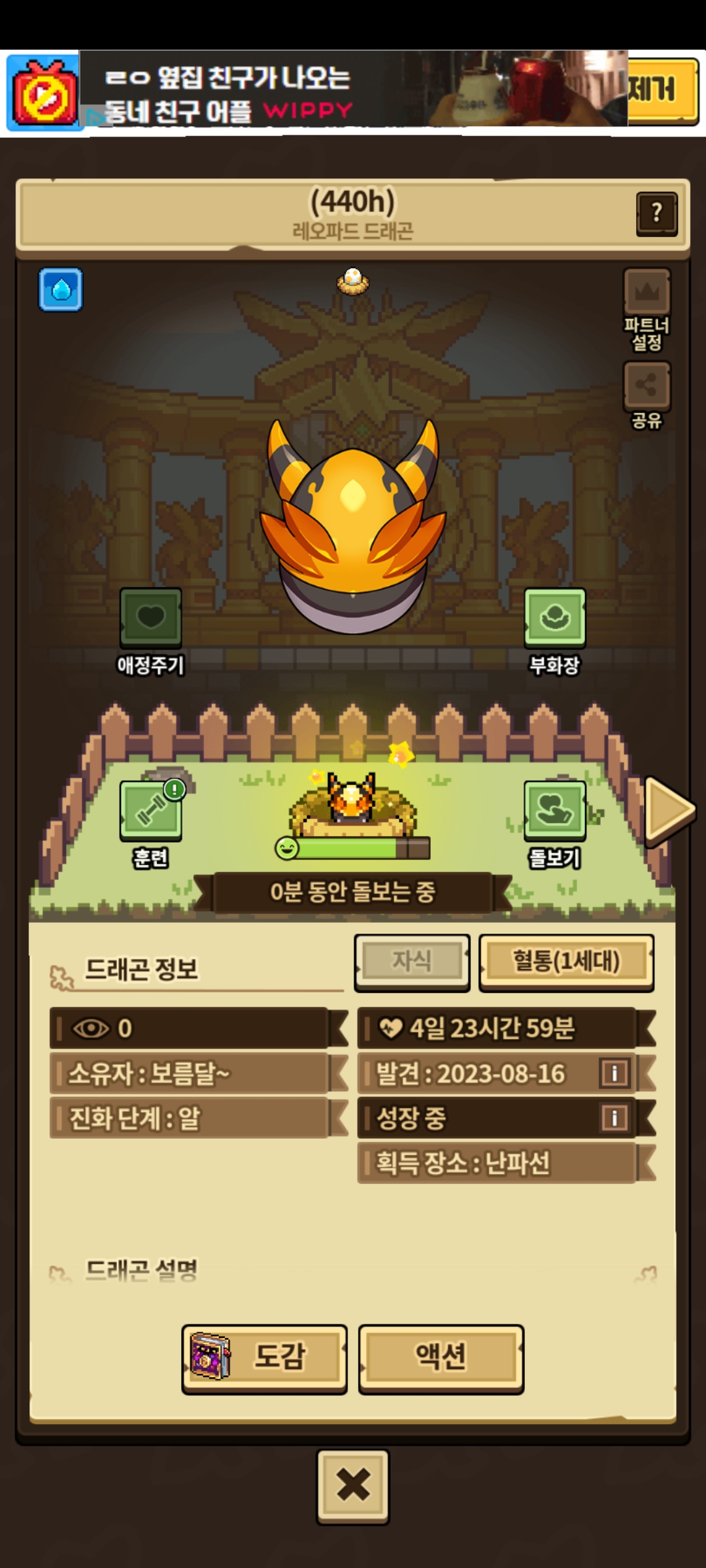
Task: Open the 도감 encyclopedia
Action: [264, 1357]
